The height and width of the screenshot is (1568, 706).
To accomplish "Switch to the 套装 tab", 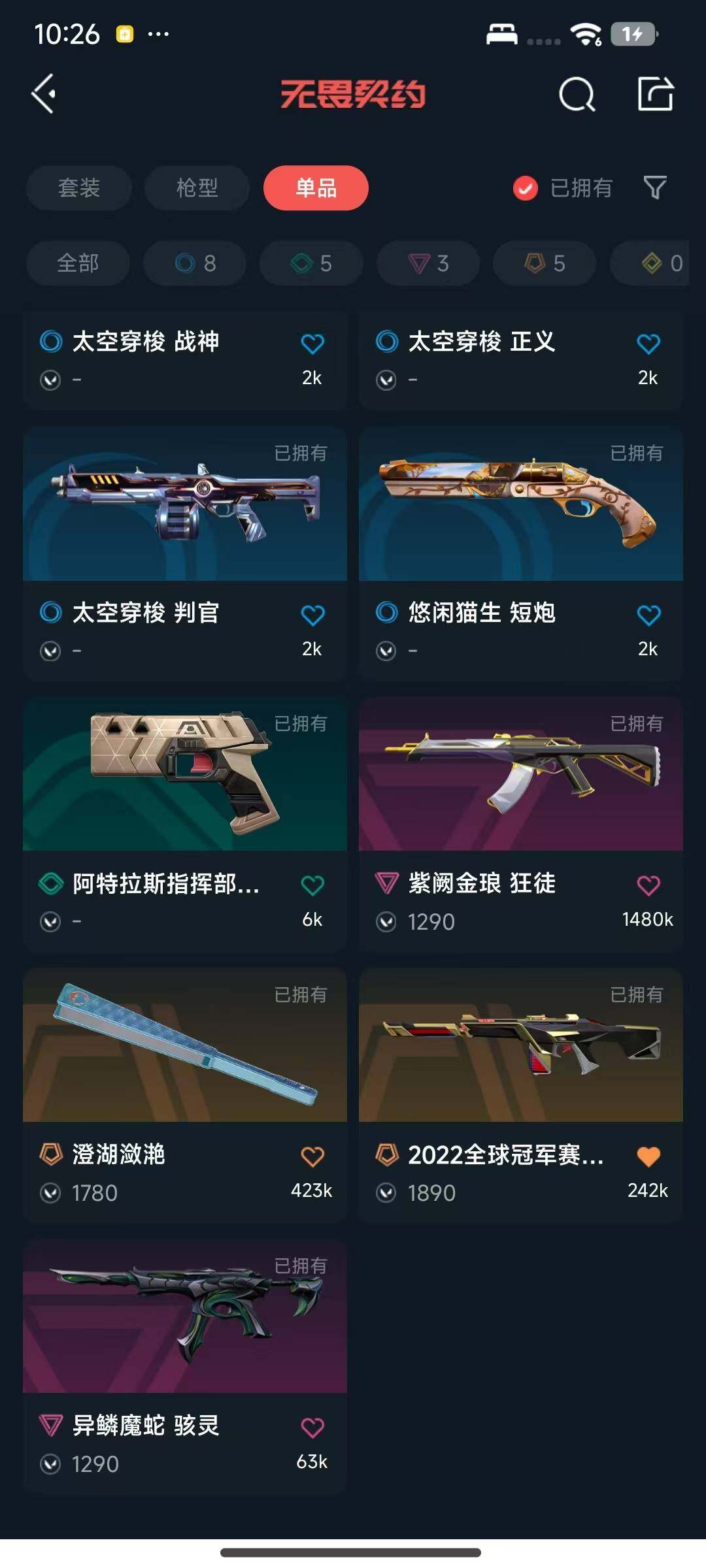I will click(80, 188).
